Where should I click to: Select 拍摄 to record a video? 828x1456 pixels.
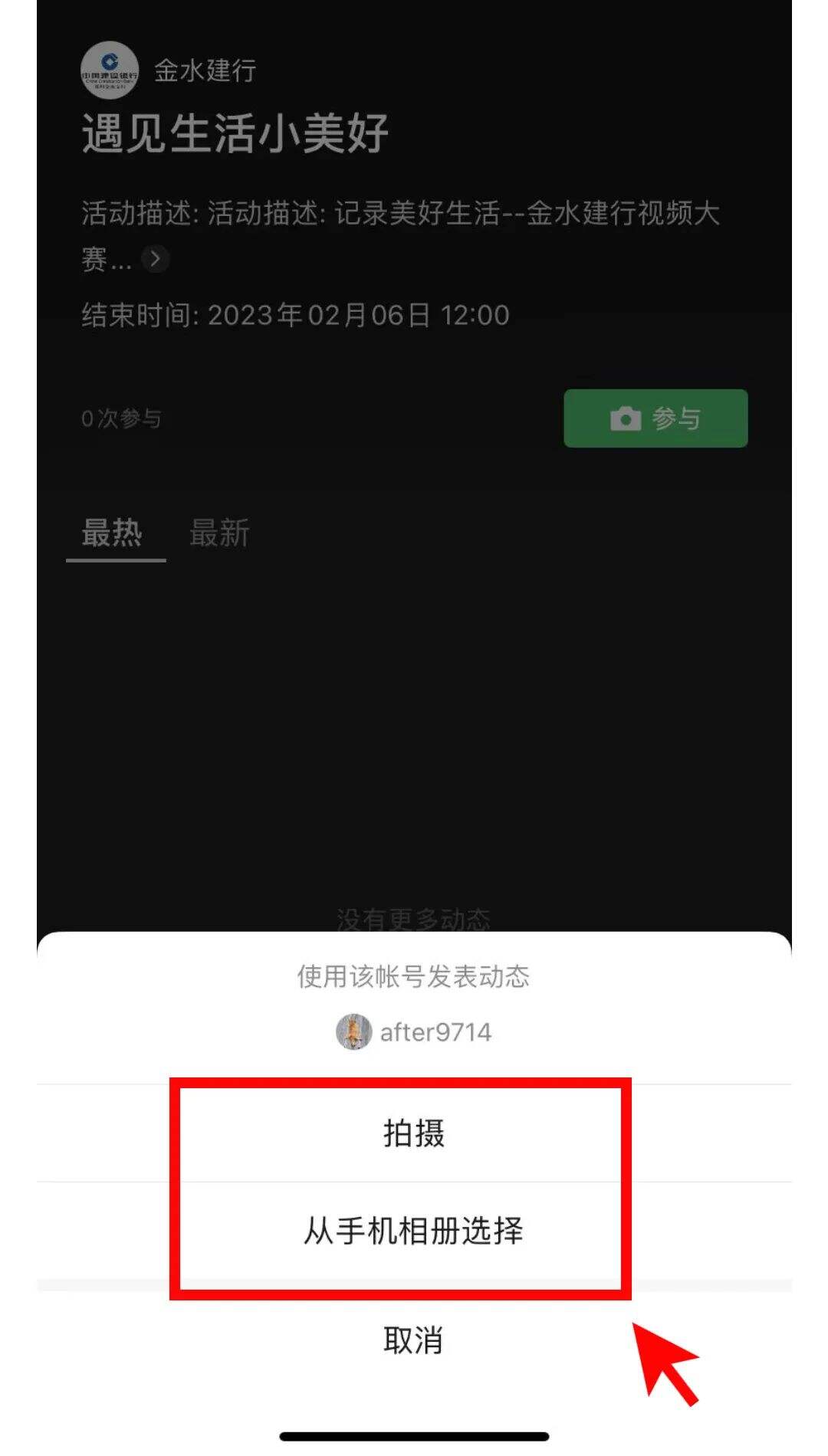413,1133
